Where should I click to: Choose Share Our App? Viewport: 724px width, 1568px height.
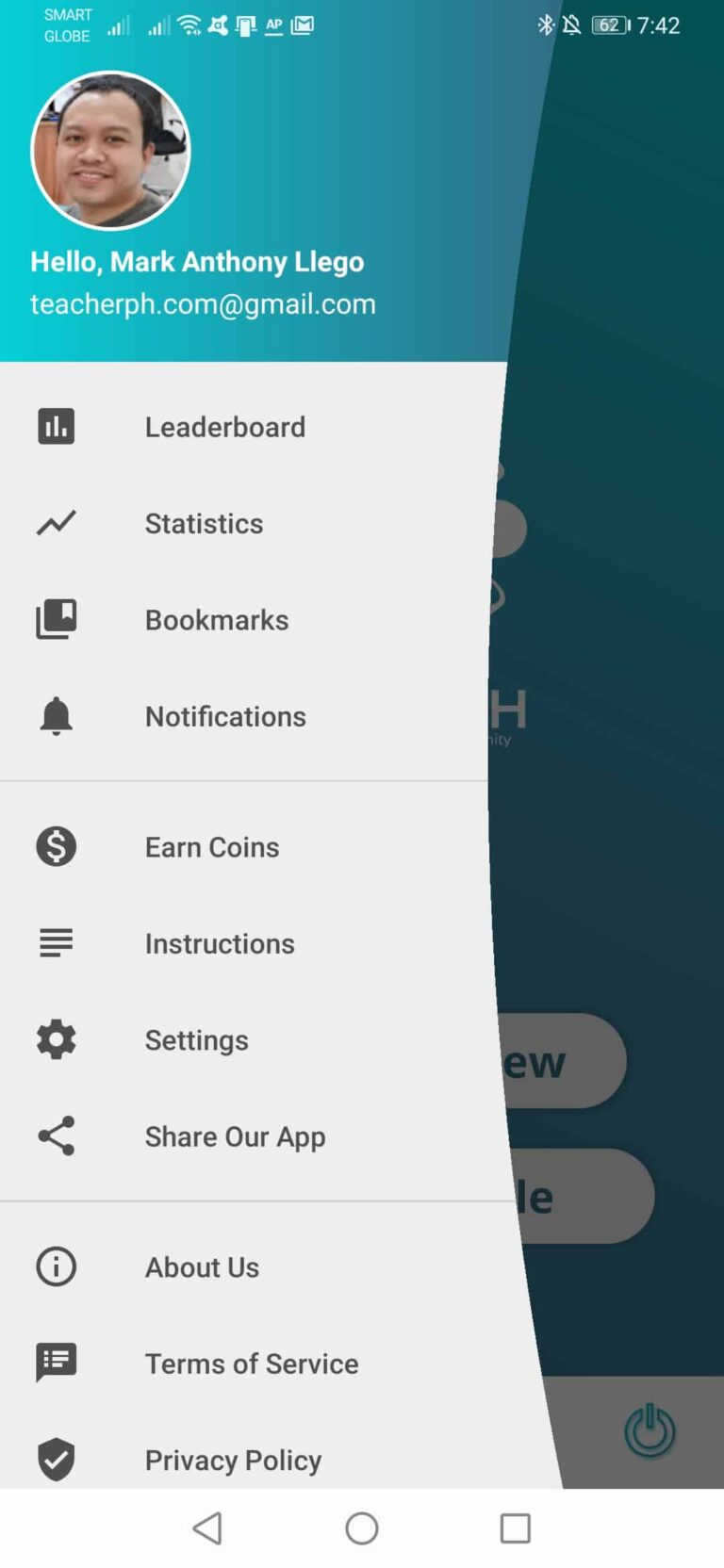point(235,1136)
